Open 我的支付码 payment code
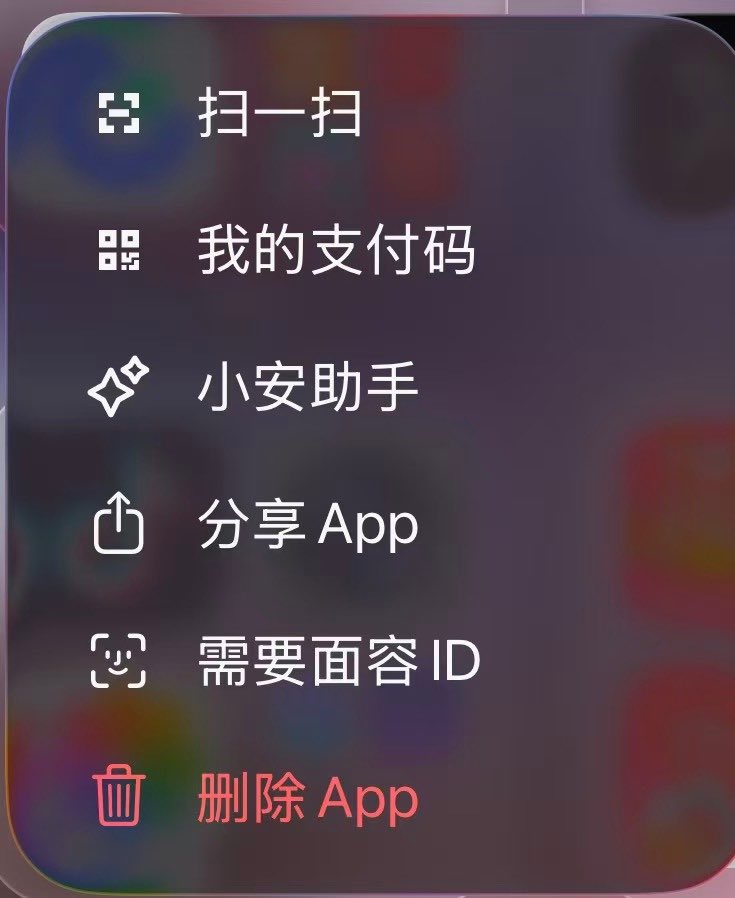The image size is (735, 898). (x=335, y=251)
